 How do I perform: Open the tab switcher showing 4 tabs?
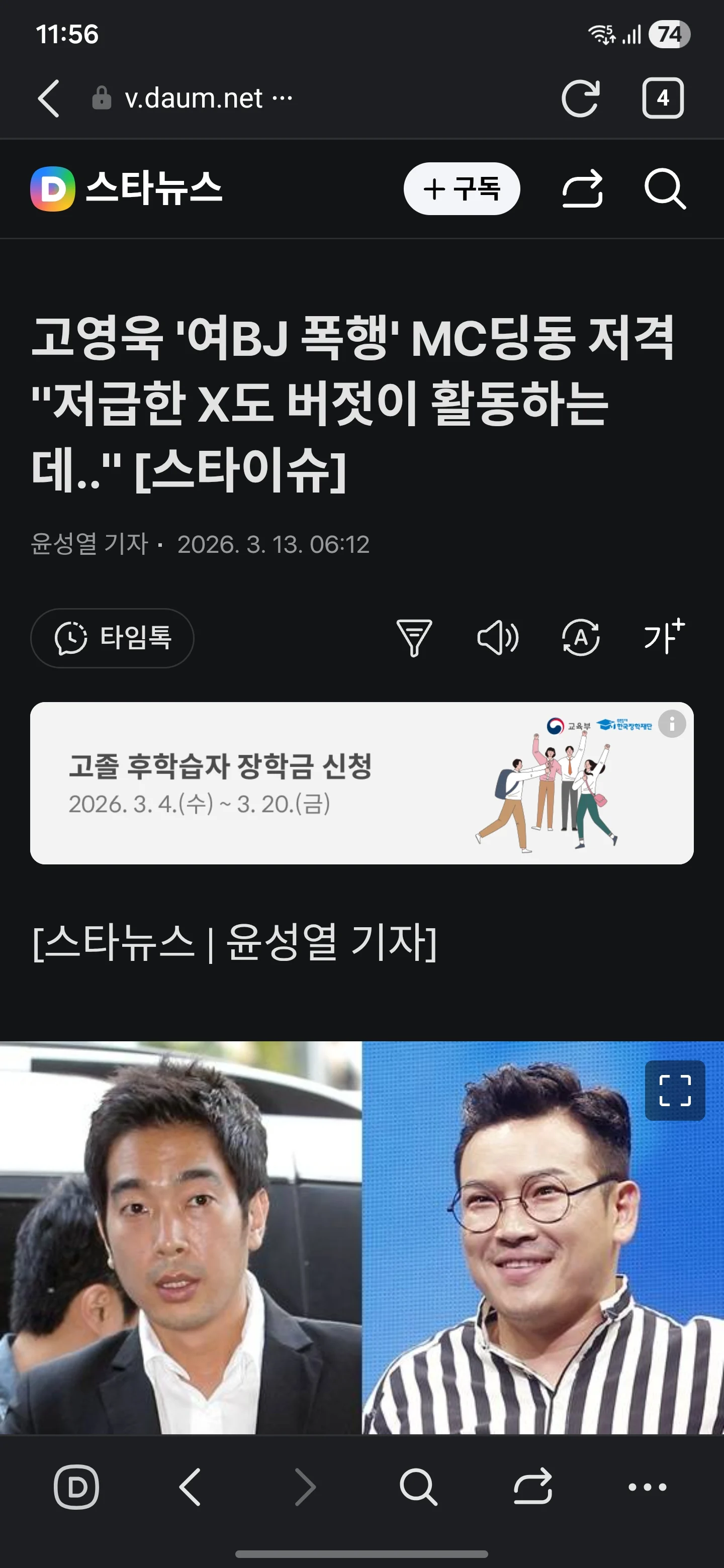(663, 98)
